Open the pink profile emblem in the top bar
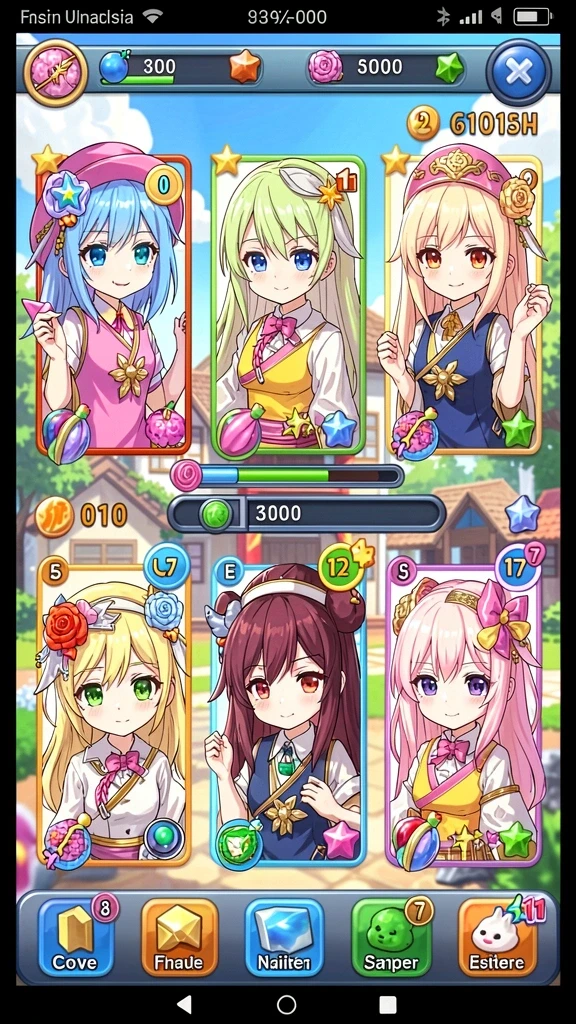 coord(56,72)
